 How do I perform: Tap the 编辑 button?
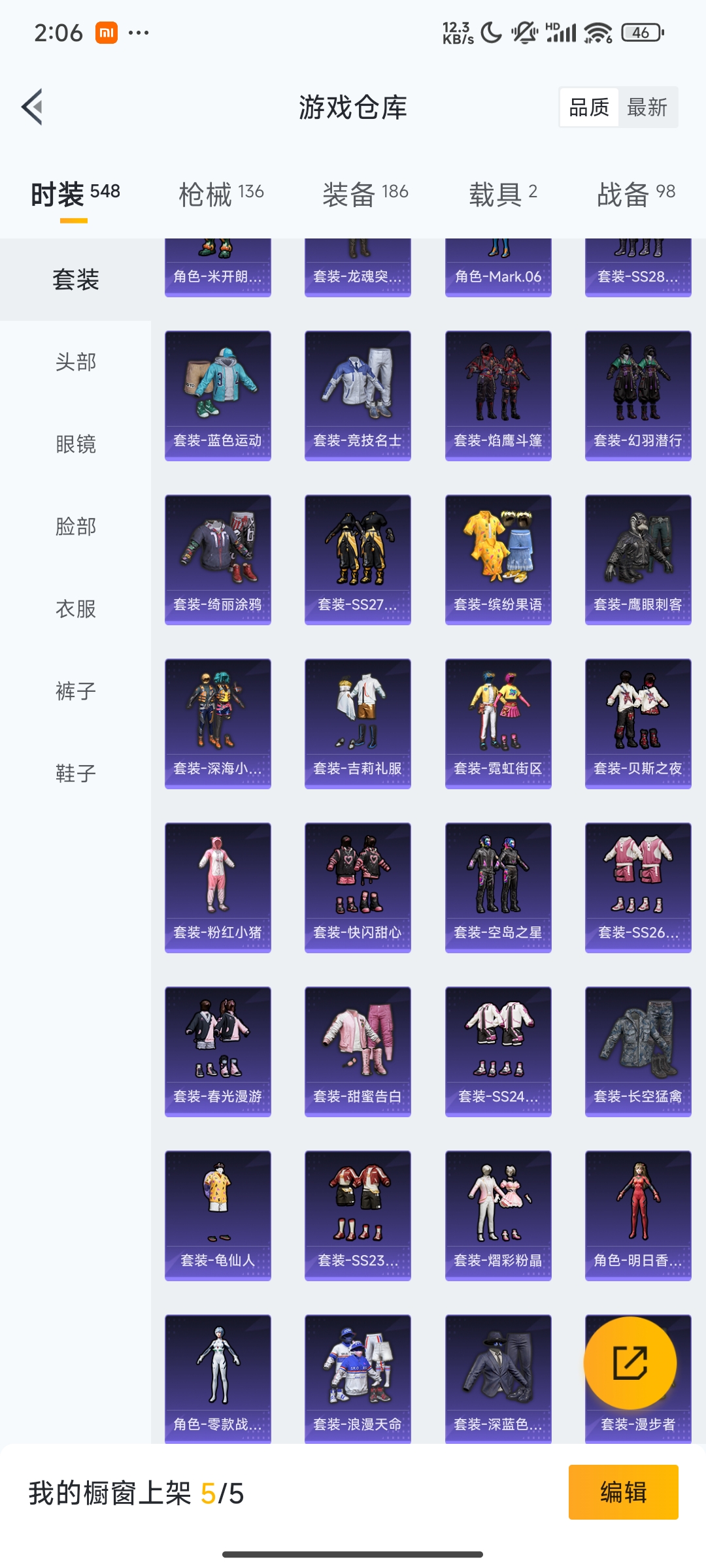pyautogui.click(x=623, y=1492)
